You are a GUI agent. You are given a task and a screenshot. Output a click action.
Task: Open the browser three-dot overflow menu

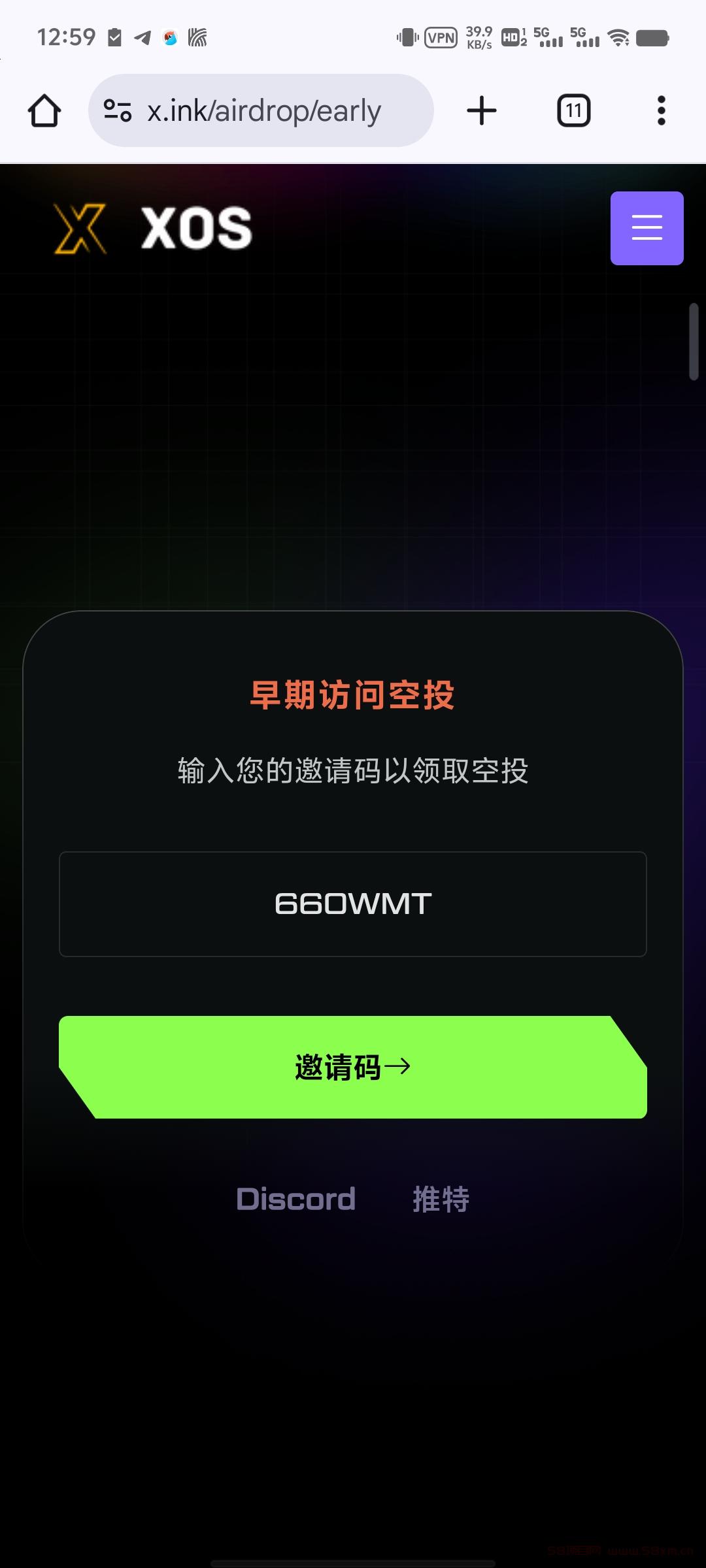pyautogui.click(x=661, y=110)
